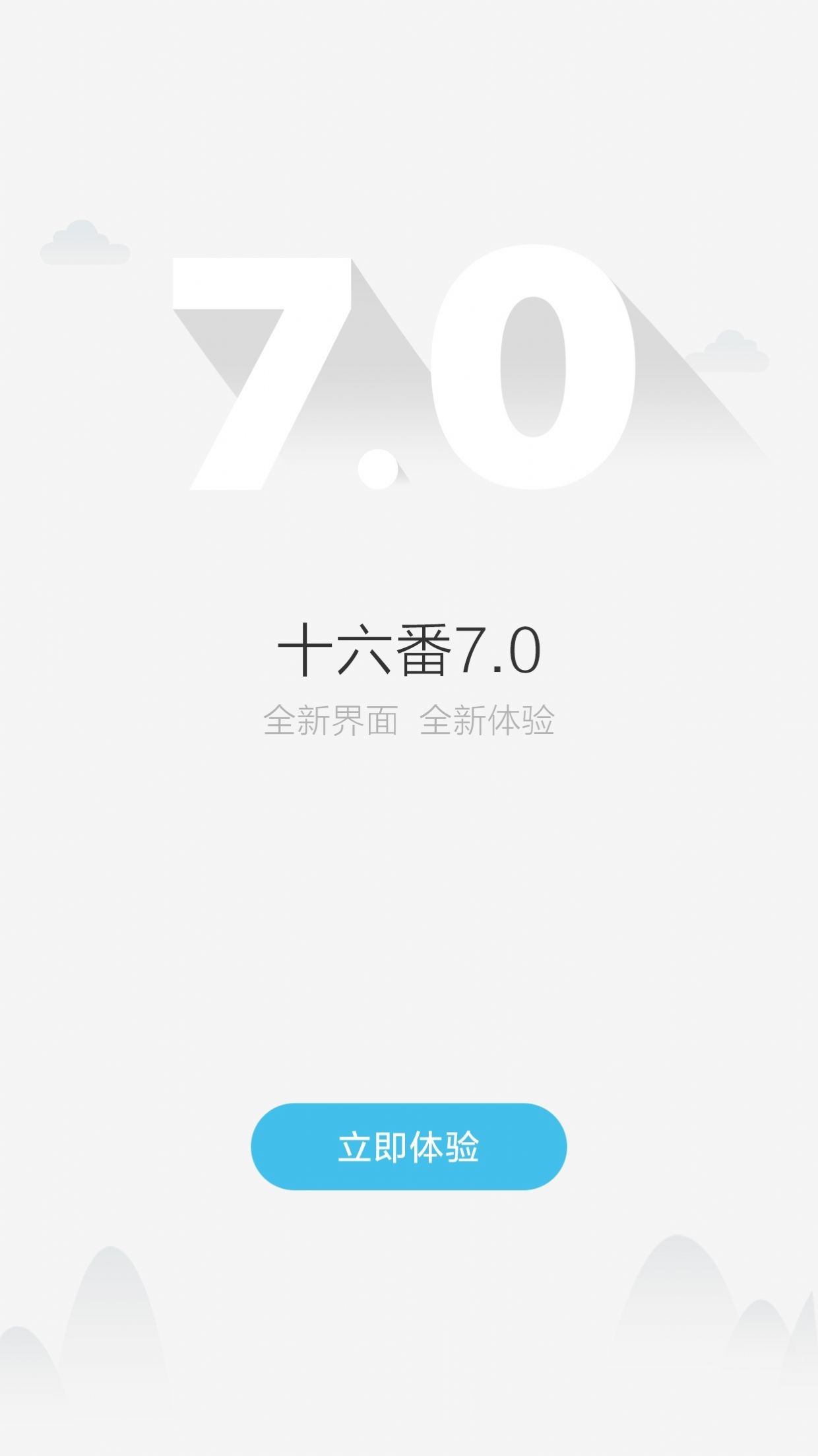The height and width of the screenshot is (1456, 818).
Task: Tap the 全新界面 全新体验 subtitle
Action: (x=409, y=719)
